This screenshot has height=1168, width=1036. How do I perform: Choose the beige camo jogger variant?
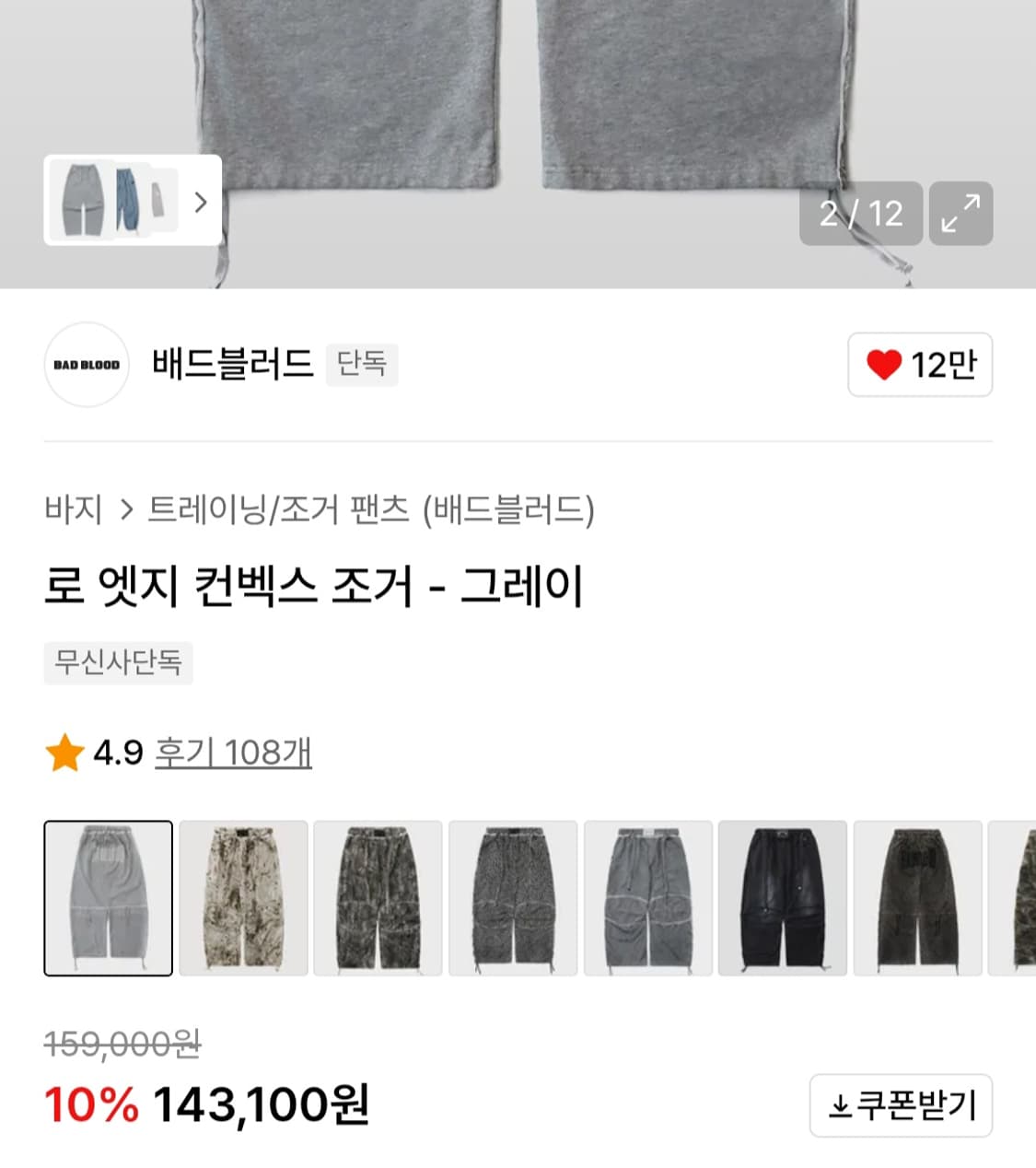pyautogui.click(x=243, y=896)
